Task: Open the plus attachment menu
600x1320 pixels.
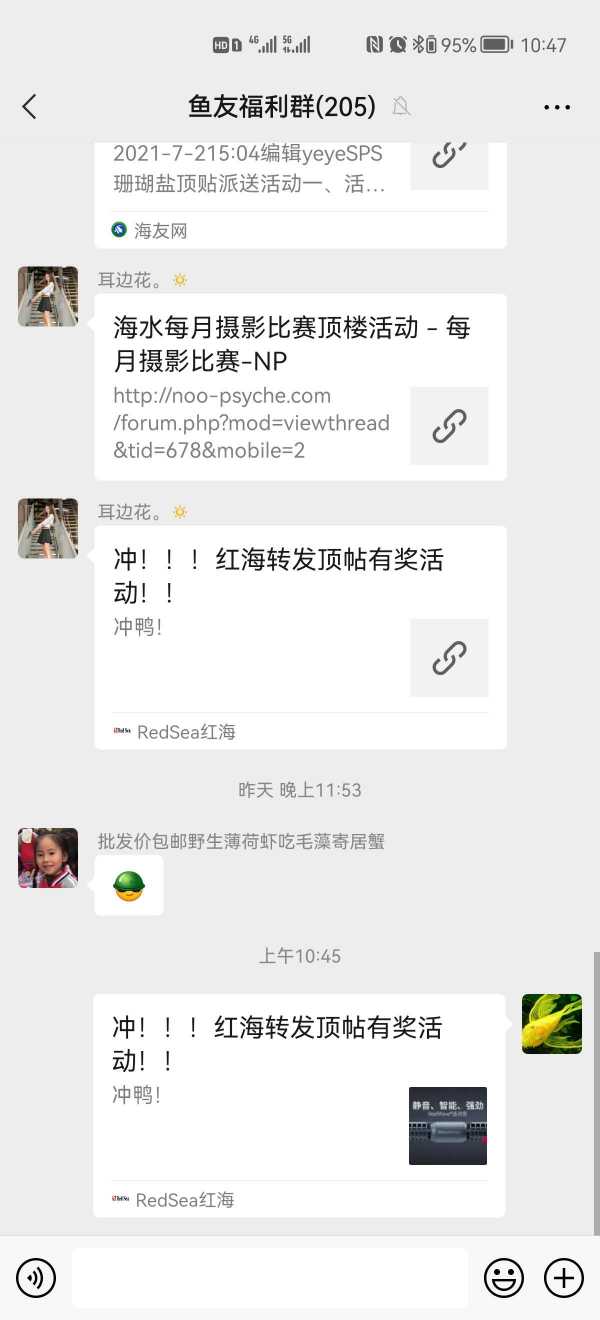Action: 563,1278
